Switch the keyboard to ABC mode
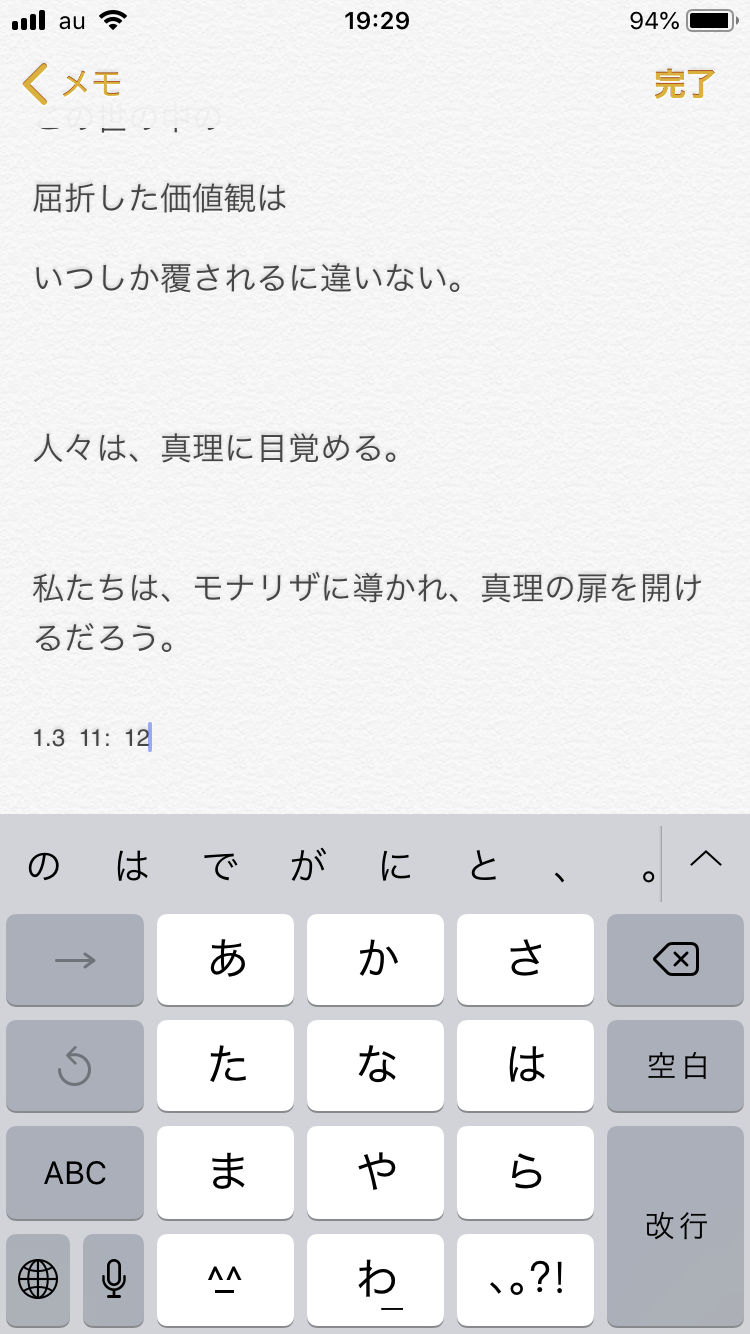The image size is (750, 1334). pyautogui.click(x=75, y=1172)
